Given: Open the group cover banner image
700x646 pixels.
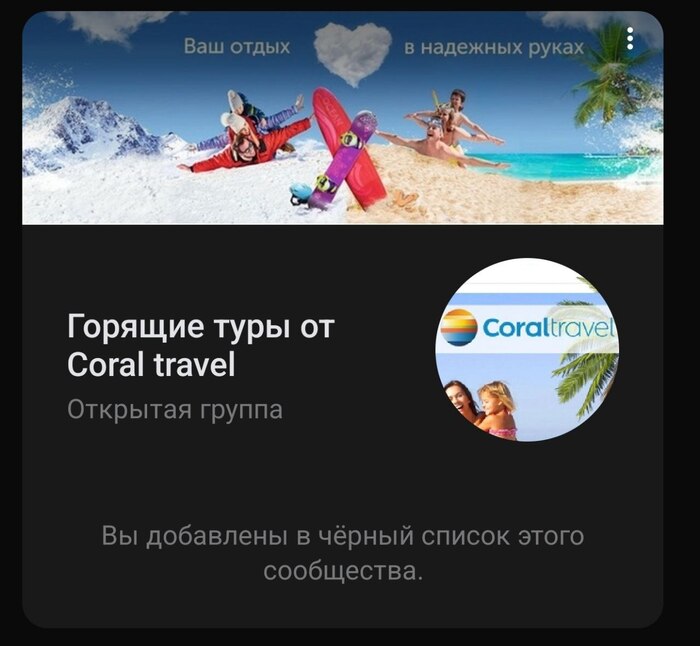Looking at the screenshot, I should coord(342,118).
